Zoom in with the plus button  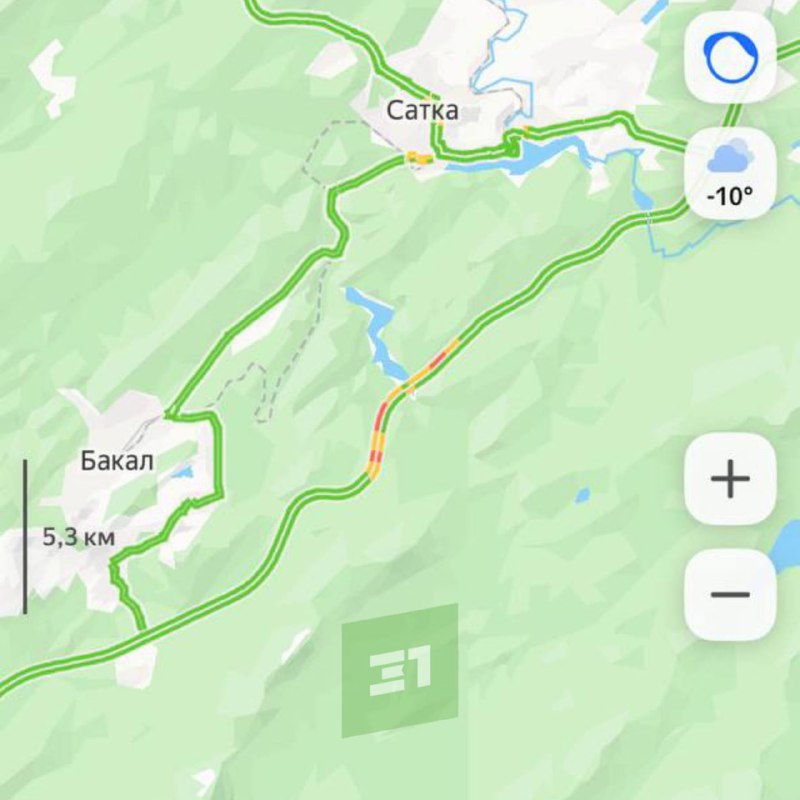click(730, 479)
